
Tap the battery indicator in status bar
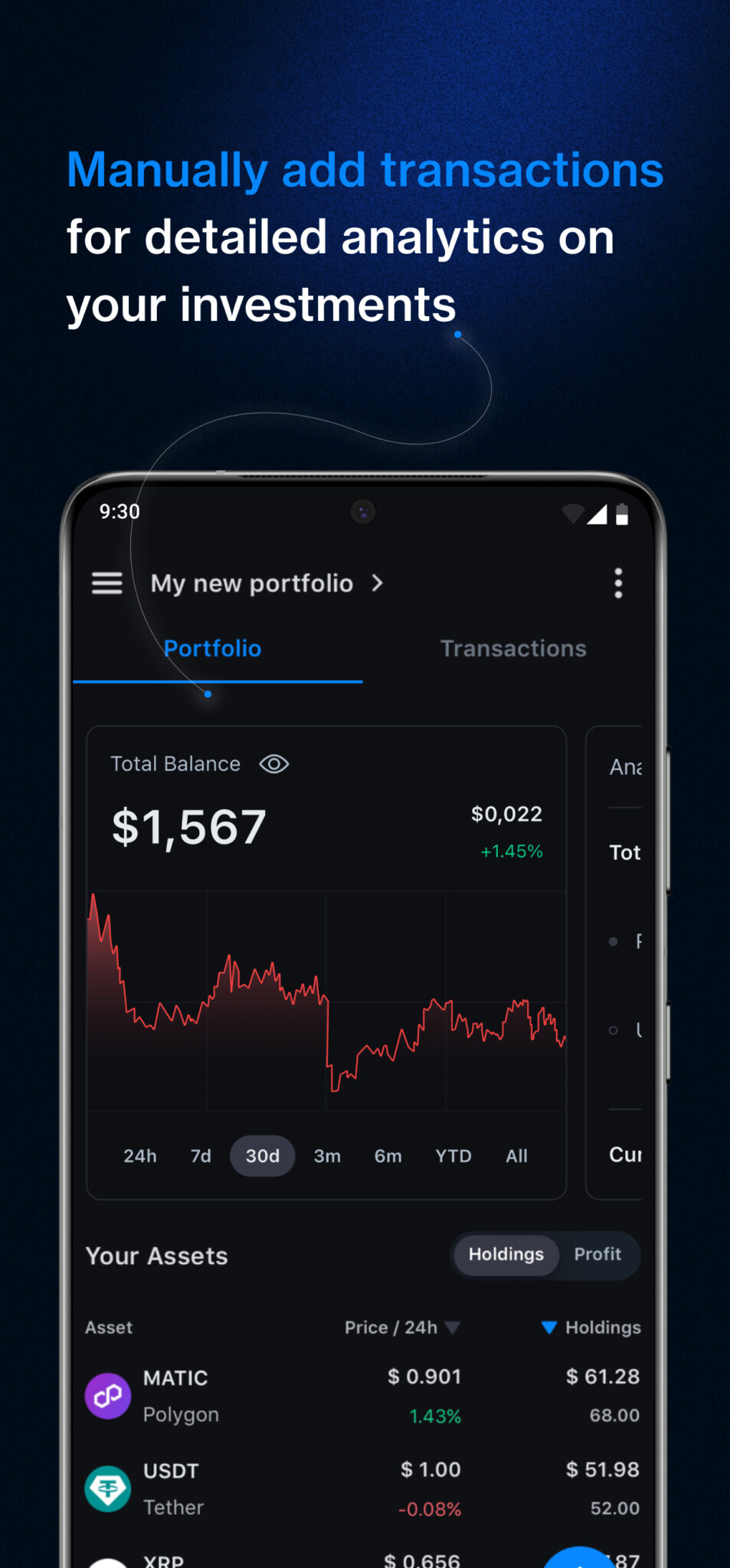tap(622, 515)
